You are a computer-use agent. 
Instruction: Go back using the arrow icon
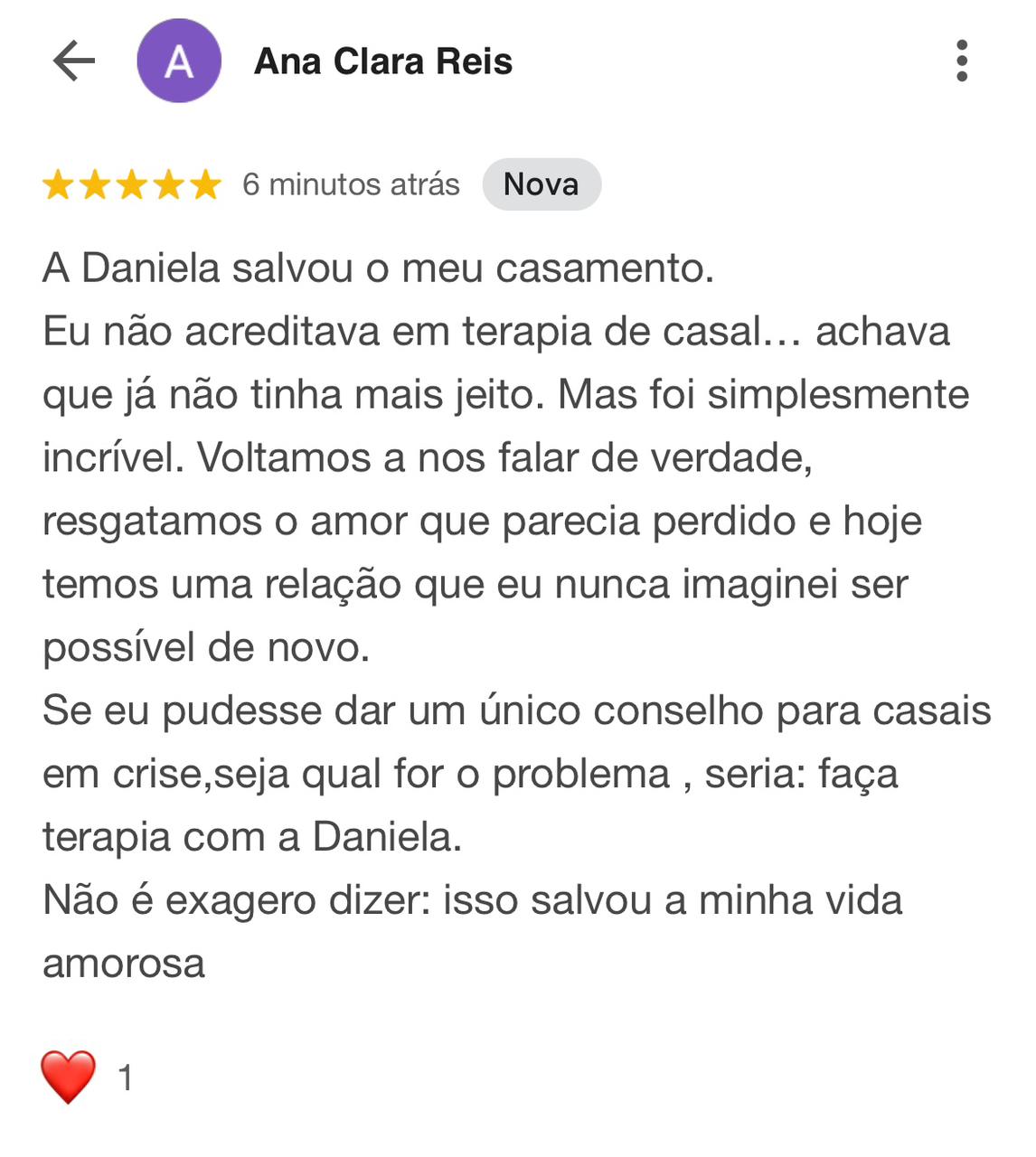(x=74, y=61)
